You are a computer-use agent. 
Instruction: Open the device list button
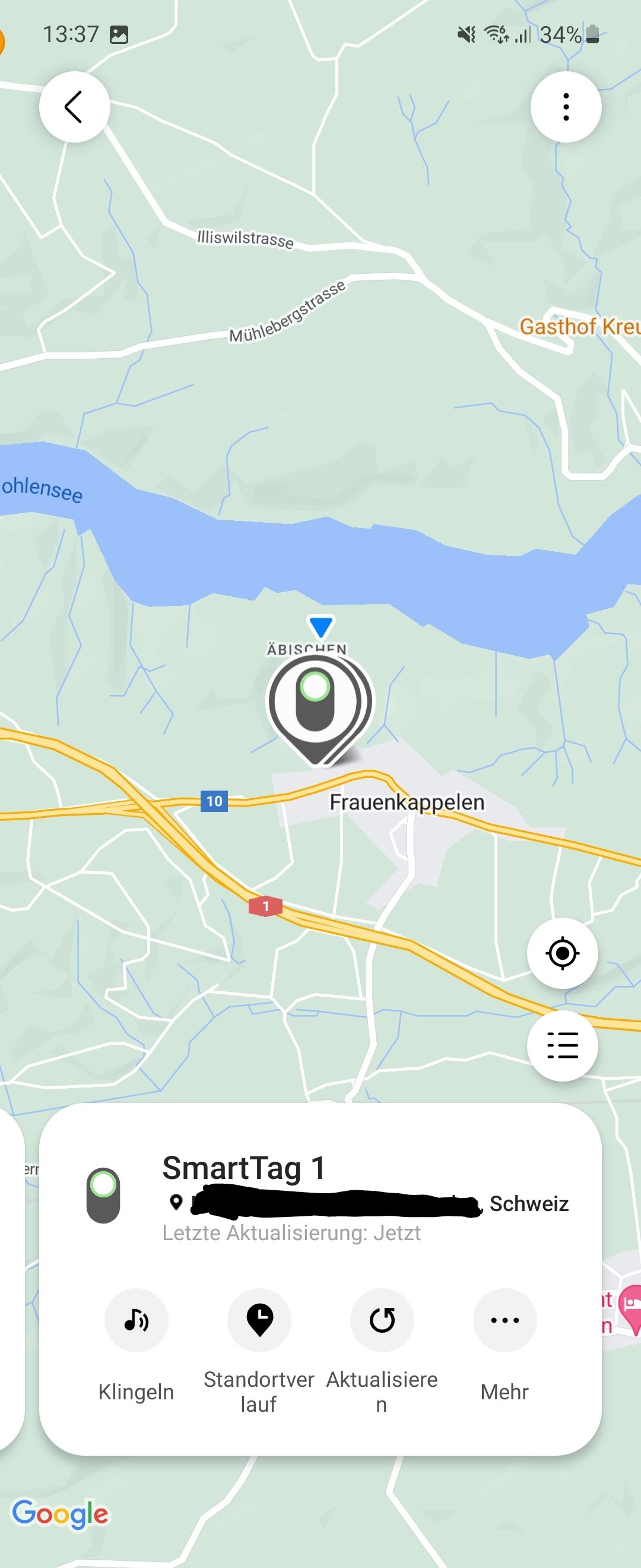tap(562, 1045)
